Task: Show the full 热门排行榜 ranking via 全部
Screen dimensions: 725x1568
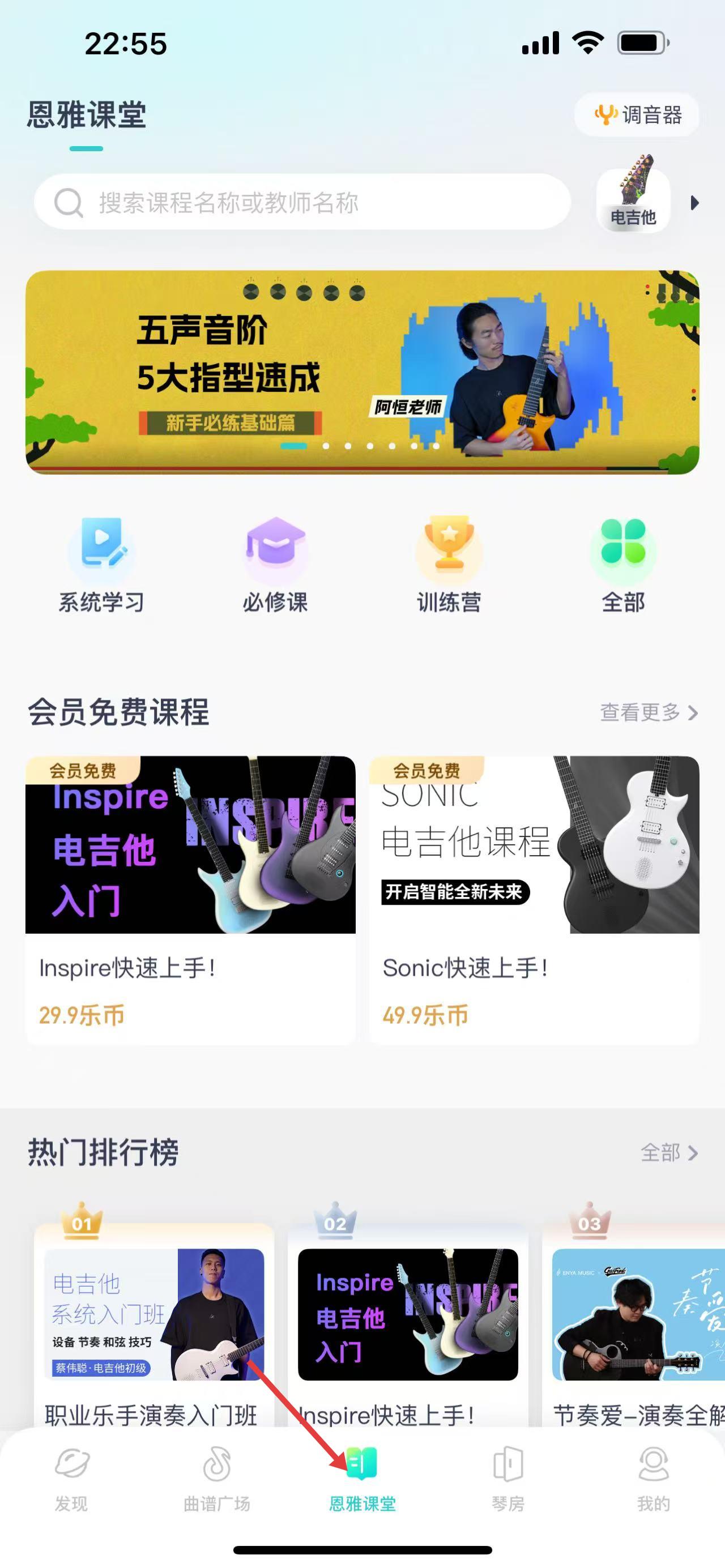Action: coord(668,1152)
